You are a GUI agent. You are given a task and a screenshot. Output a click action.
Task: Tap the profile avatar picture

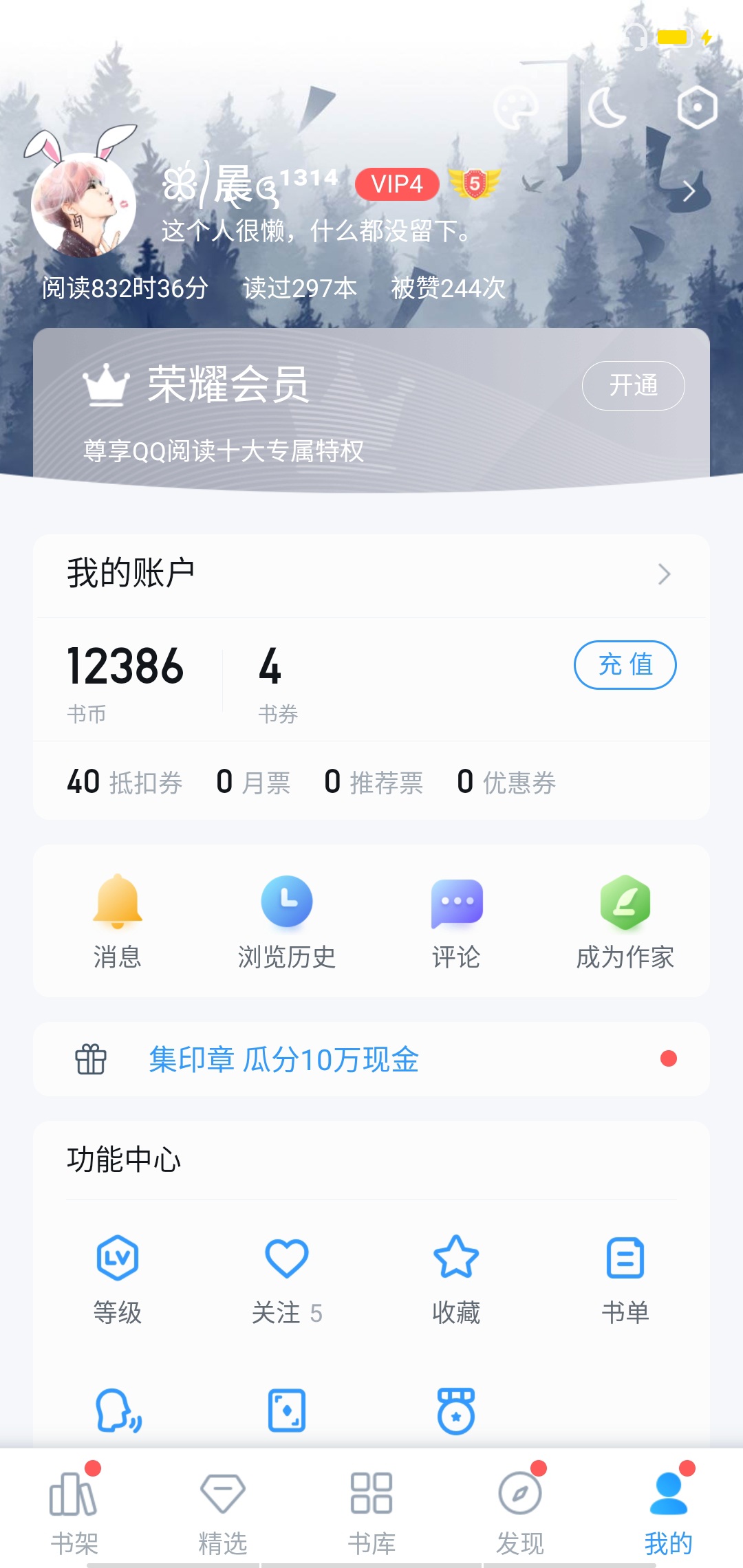click(x=83, y=205)
